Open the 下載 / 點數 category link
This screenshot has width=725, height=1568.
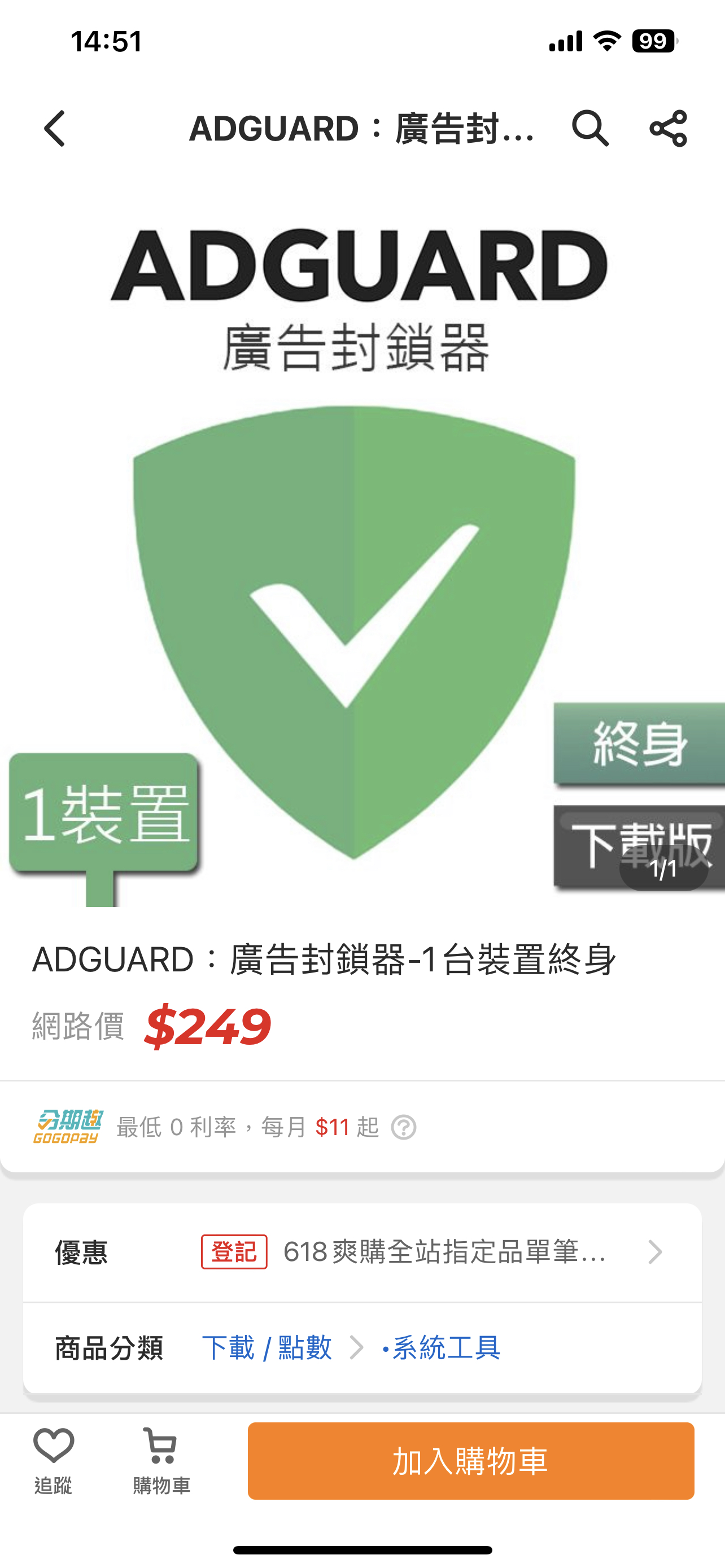[x=267, y=1348]
